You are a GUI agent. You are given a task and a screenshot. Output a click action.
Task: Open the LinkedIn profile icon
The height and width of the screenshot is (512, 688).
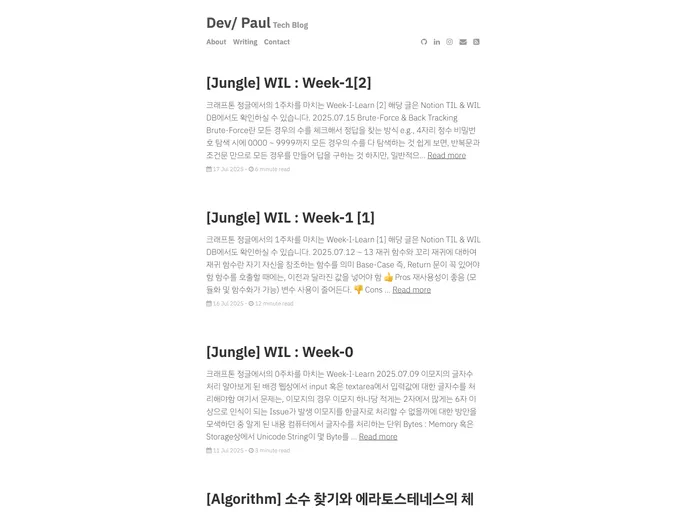tap(437, 42)
